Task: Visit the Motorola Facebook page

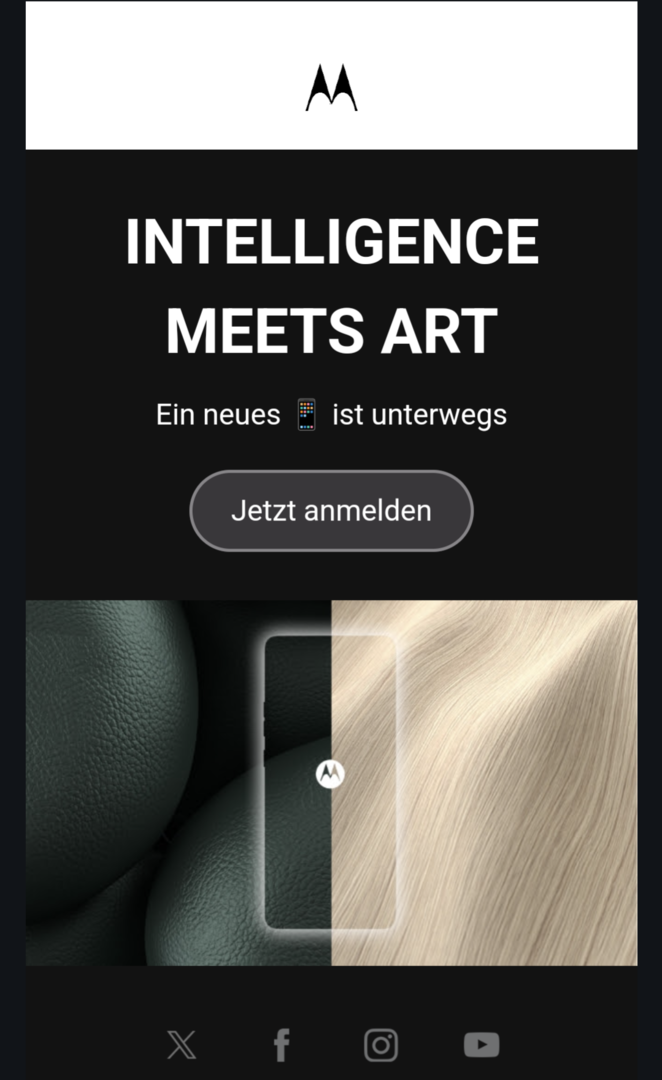Action: (281, 1046)
